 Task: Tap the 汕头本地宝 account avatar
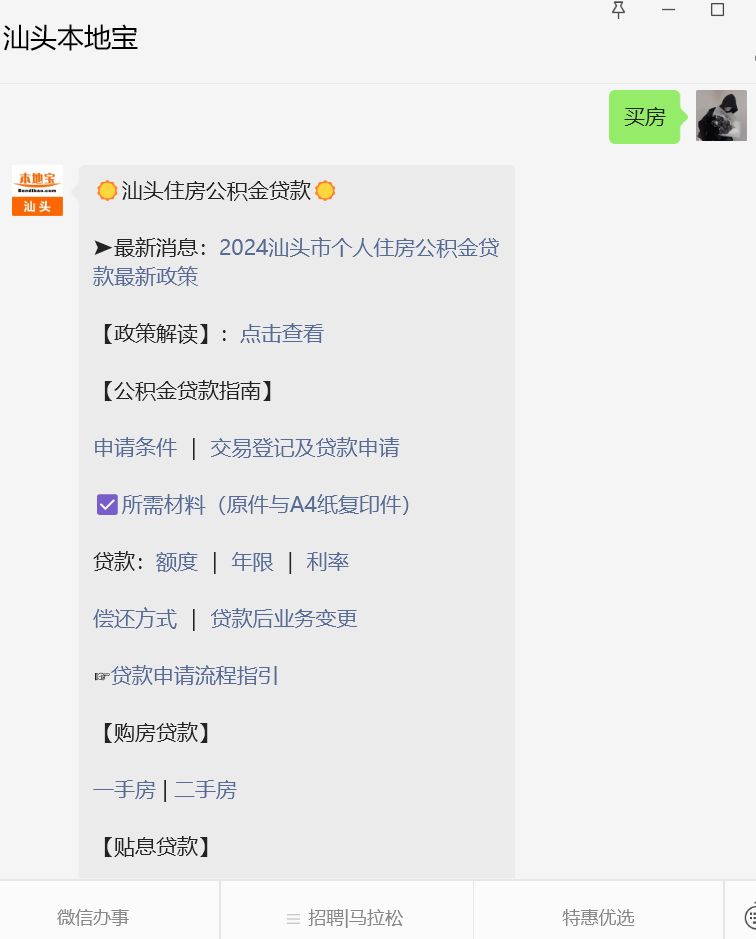coord(37,190)
